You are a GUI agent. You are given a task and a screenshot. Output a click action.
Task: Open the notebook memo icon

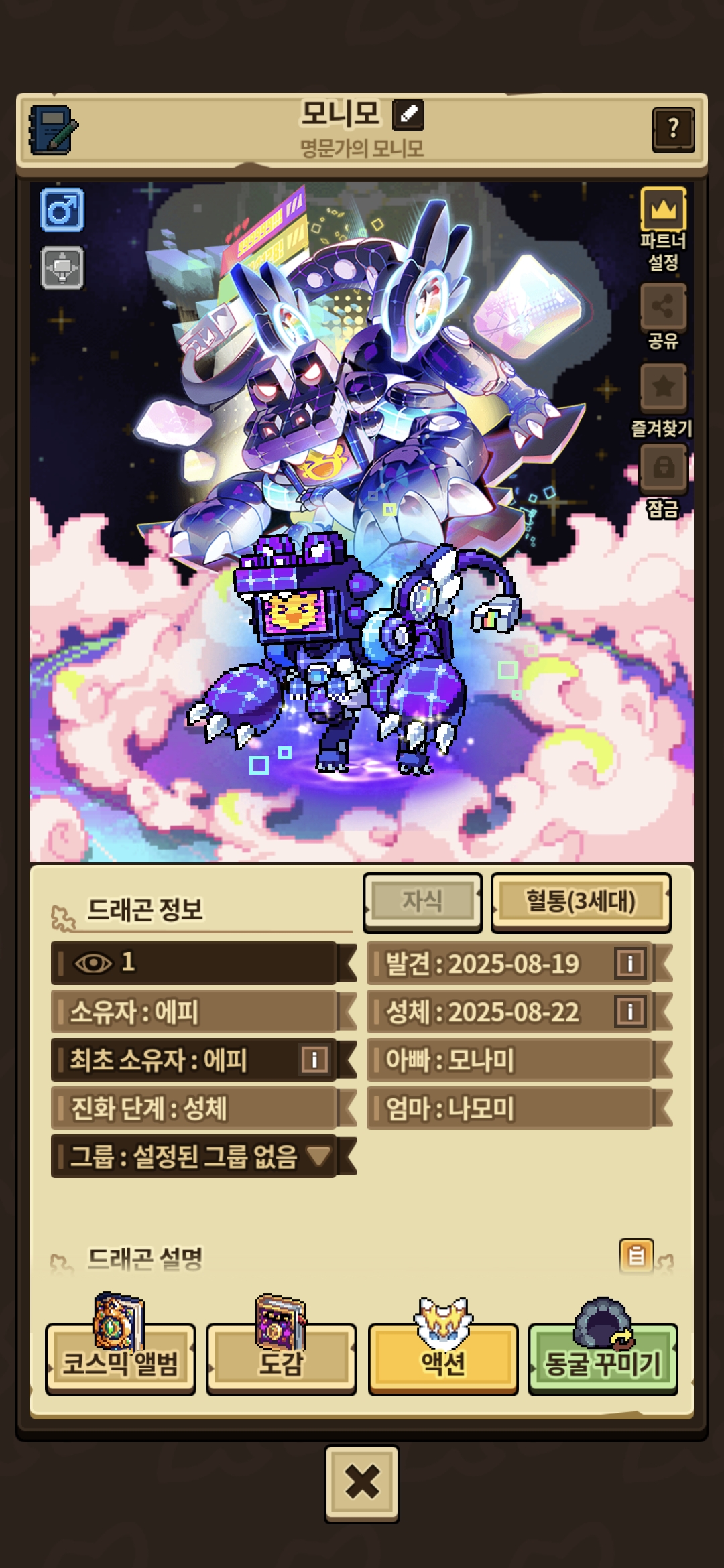(x=52, y=129)
